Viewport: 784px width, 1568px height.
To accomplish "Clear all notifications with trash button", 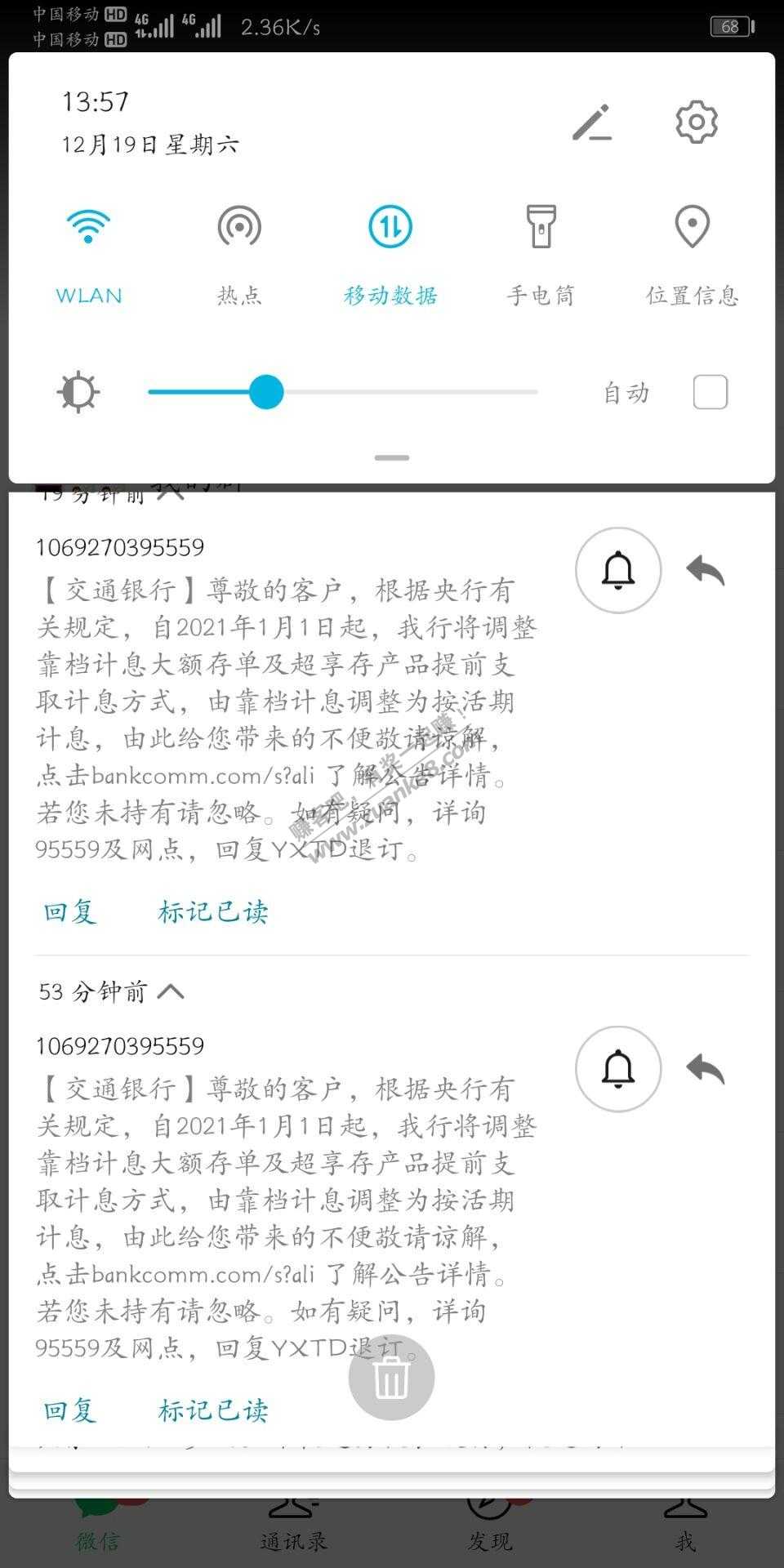I will tap(391, 1378).
